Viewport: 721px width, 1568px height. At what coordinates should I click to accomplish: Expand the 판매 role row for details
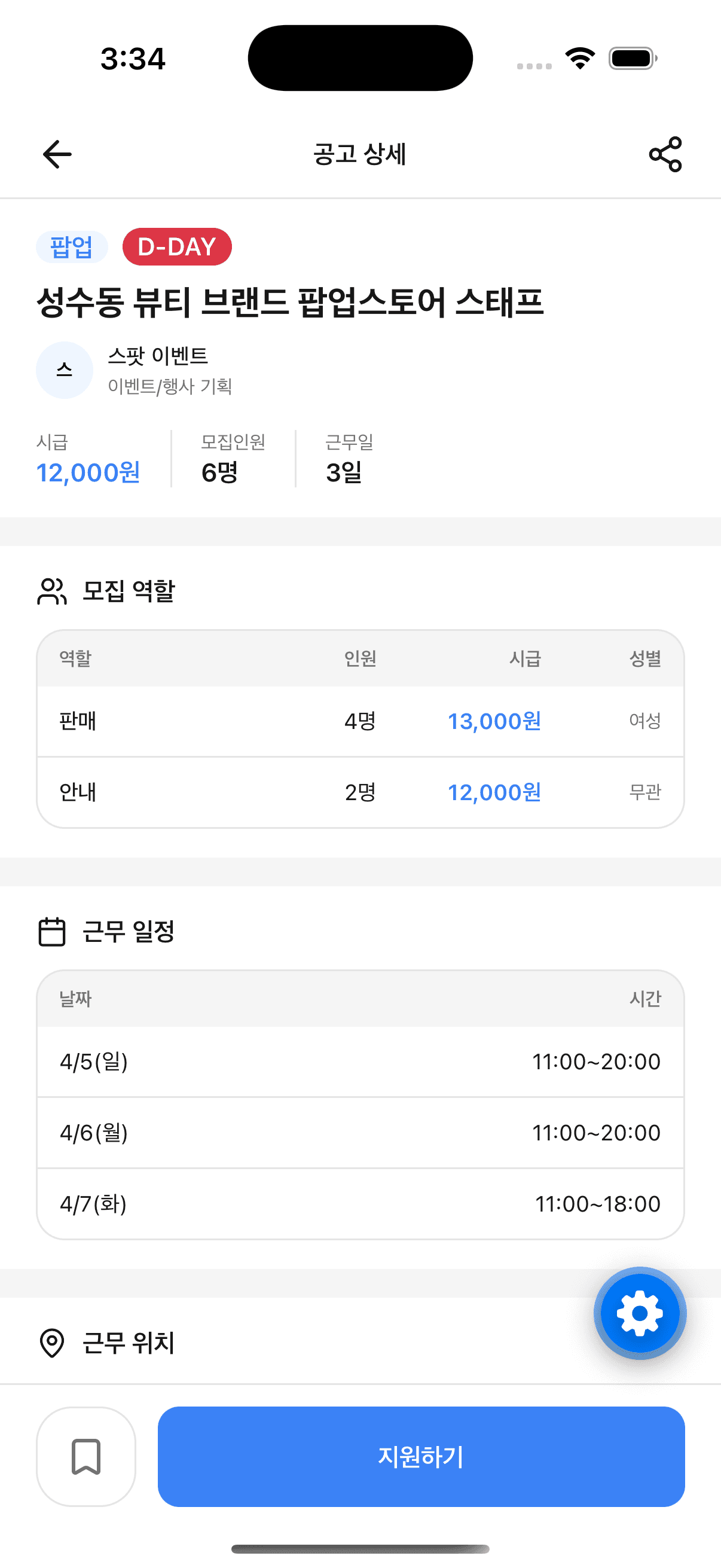click(x=360, y=721)
